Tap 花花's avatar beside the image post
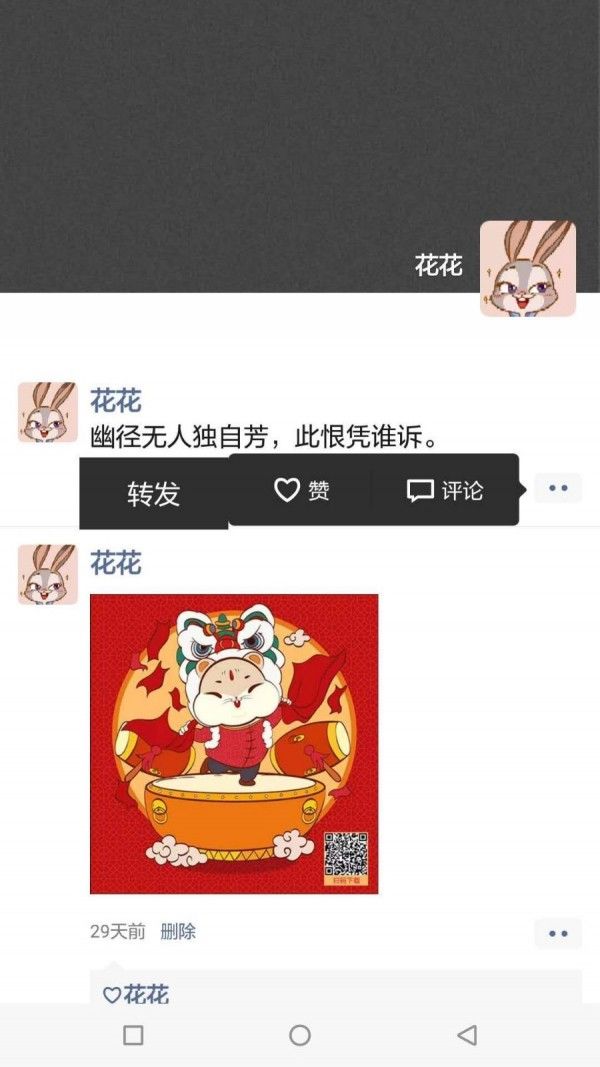 [48, 574]
